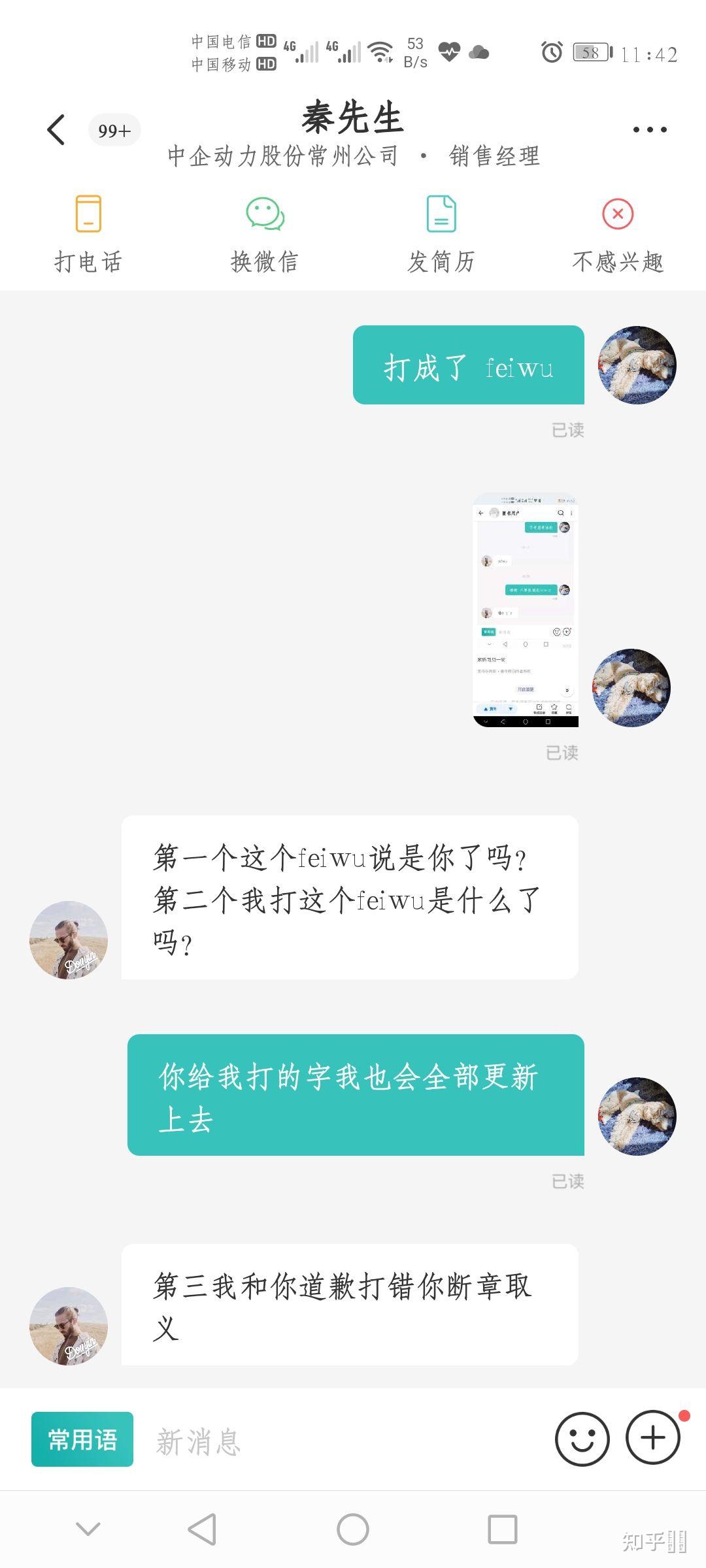Send resume via 发简历
Screen dimensions: 706x1568
coord(441,234)
